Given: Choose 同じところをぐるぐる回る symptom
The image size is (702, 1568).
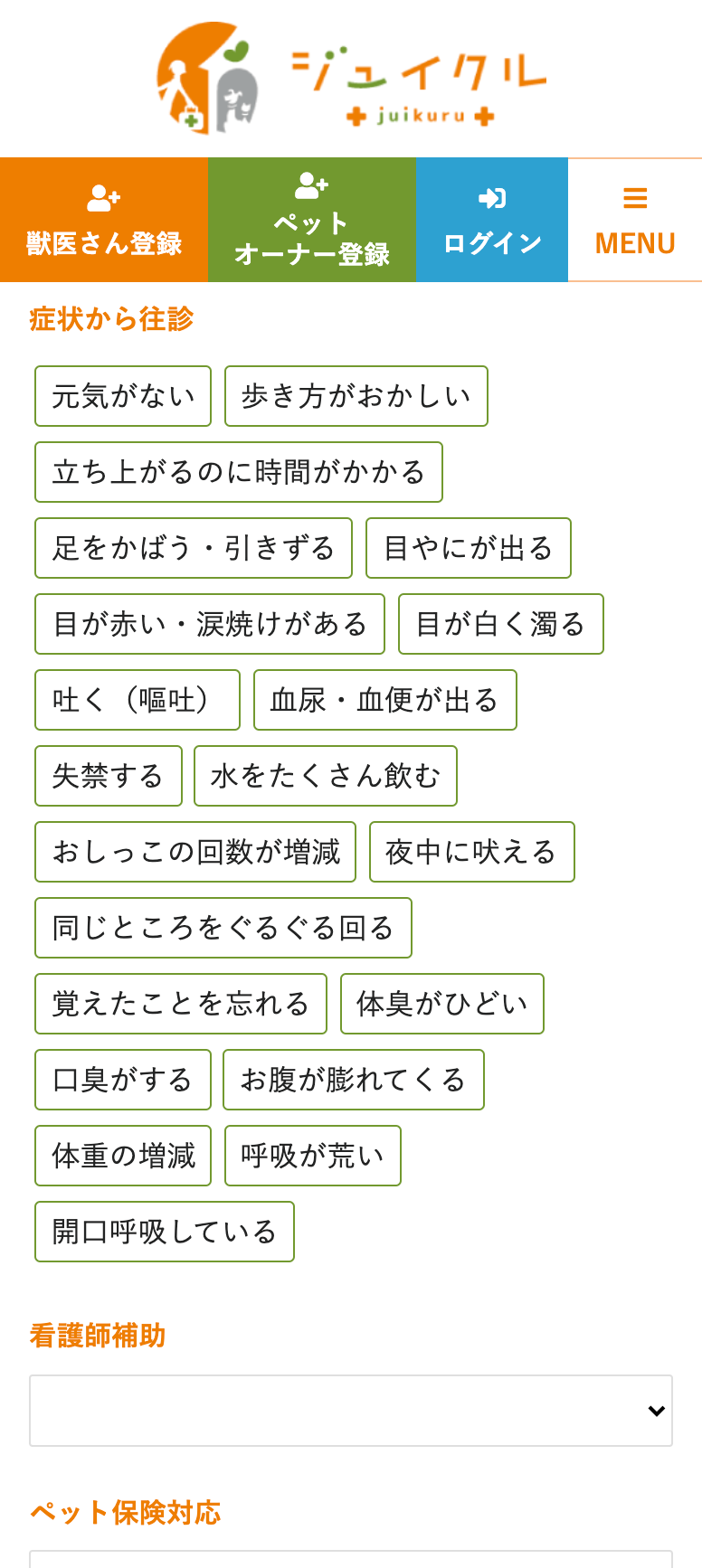Looking at the screenshot, I should tap(223, 928).
